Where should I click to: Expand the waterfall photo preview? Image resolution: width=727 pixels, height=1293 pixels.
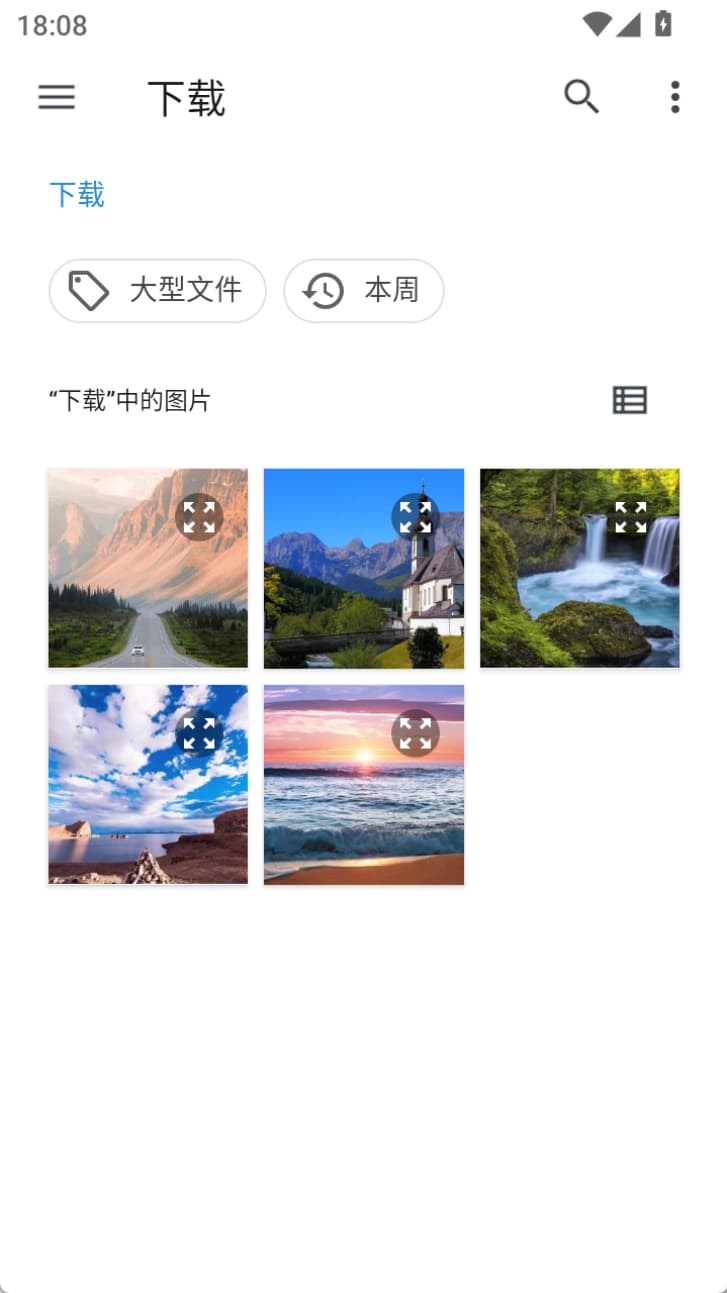tap(631, 517)
